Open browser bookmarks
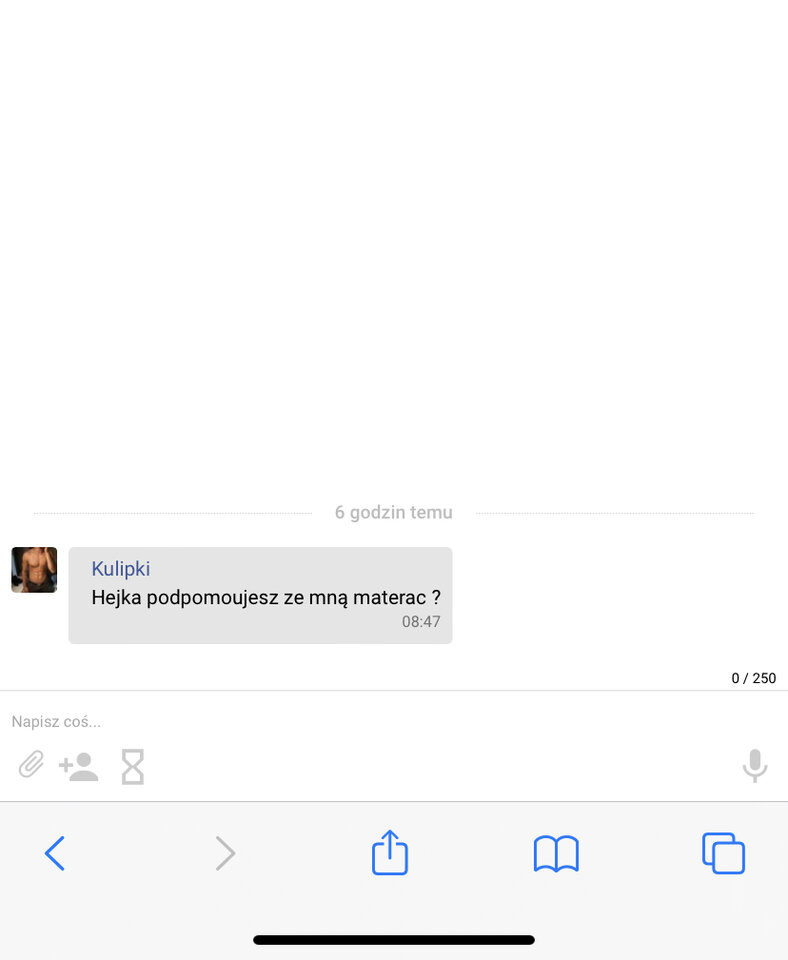This screenshot has width=788, height=960. (556, 854)
